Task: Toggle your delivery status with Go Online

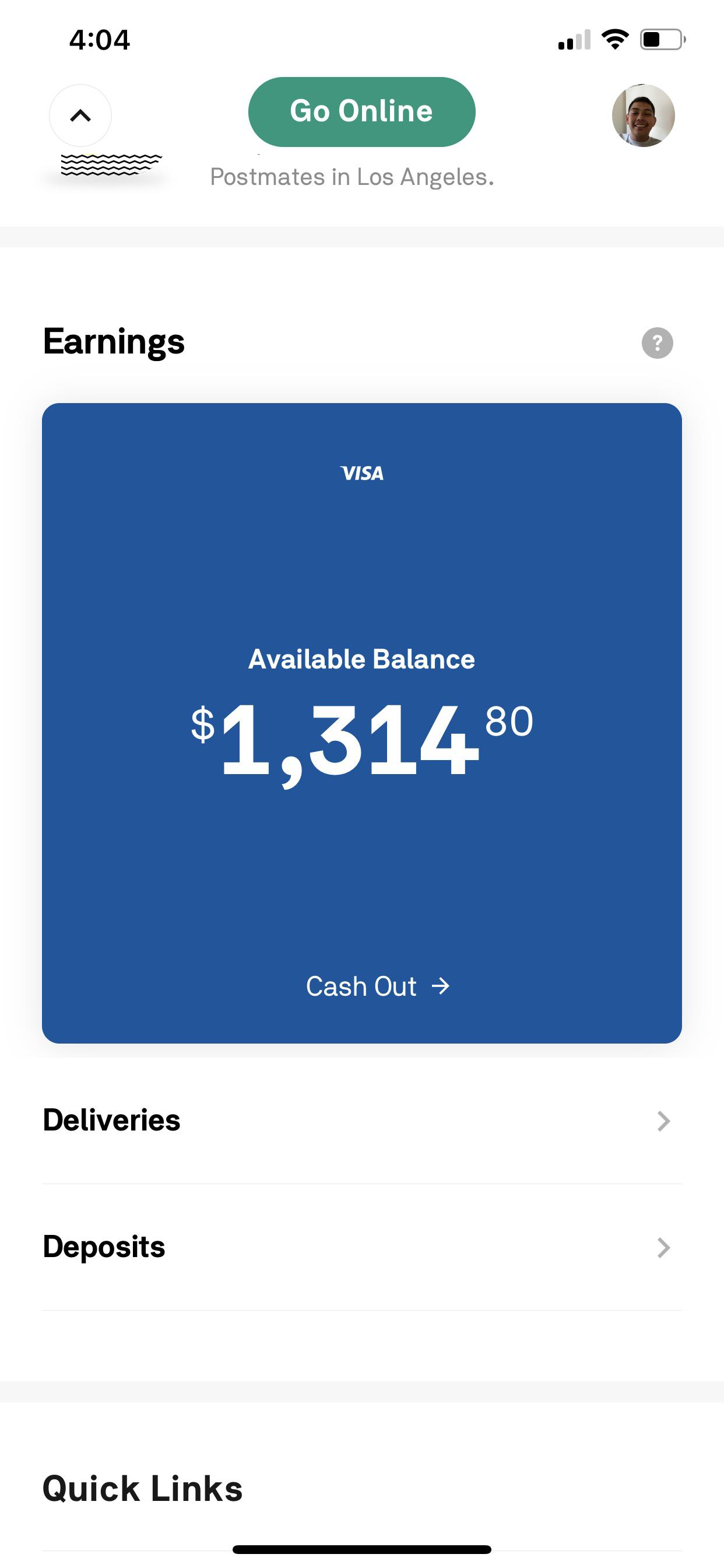Action: coord(361,111)
